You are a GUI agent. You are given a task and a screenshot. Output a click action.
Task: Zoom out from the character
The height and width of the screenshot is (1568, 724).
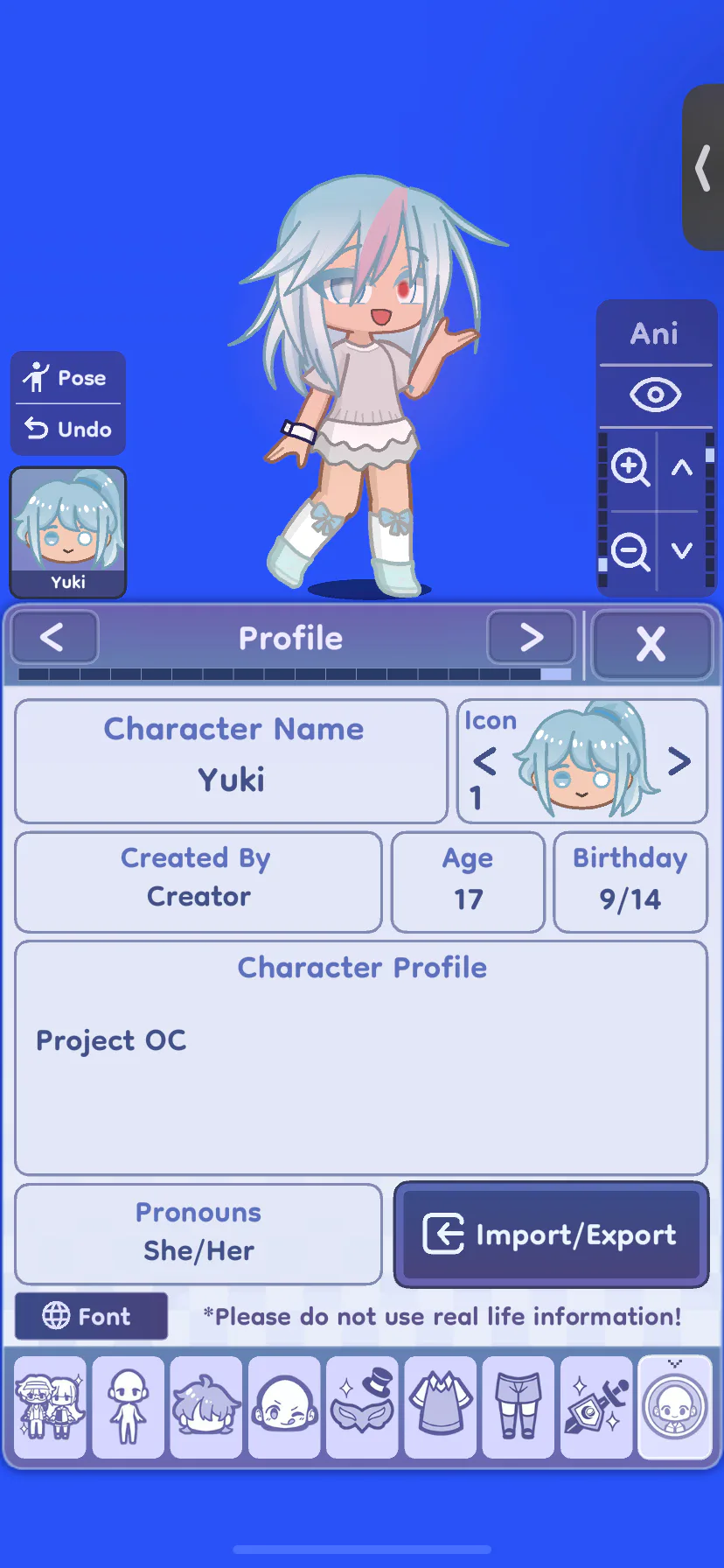click(x=630, y=551)
